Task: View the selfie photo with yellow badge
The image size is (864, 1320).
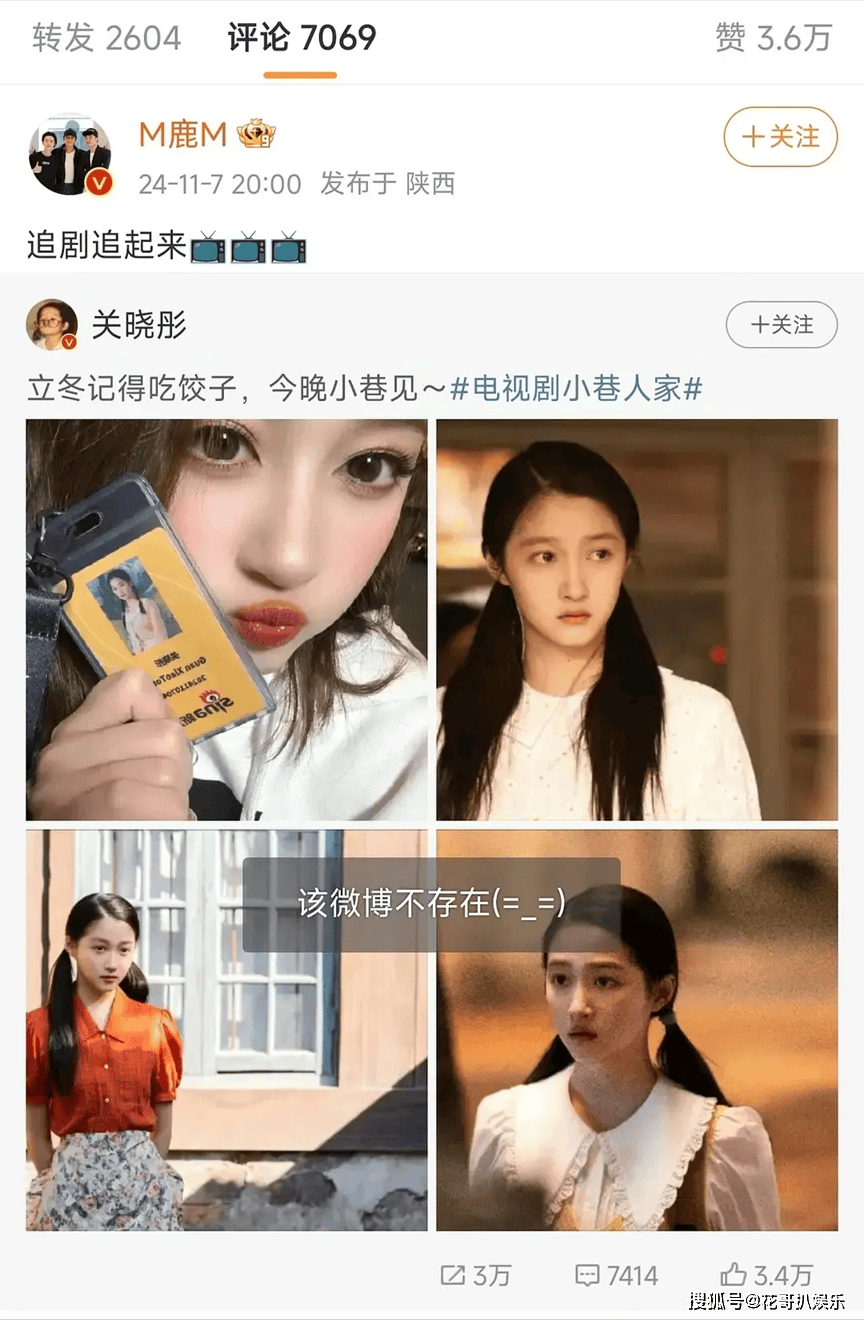Action: (227, 620)
